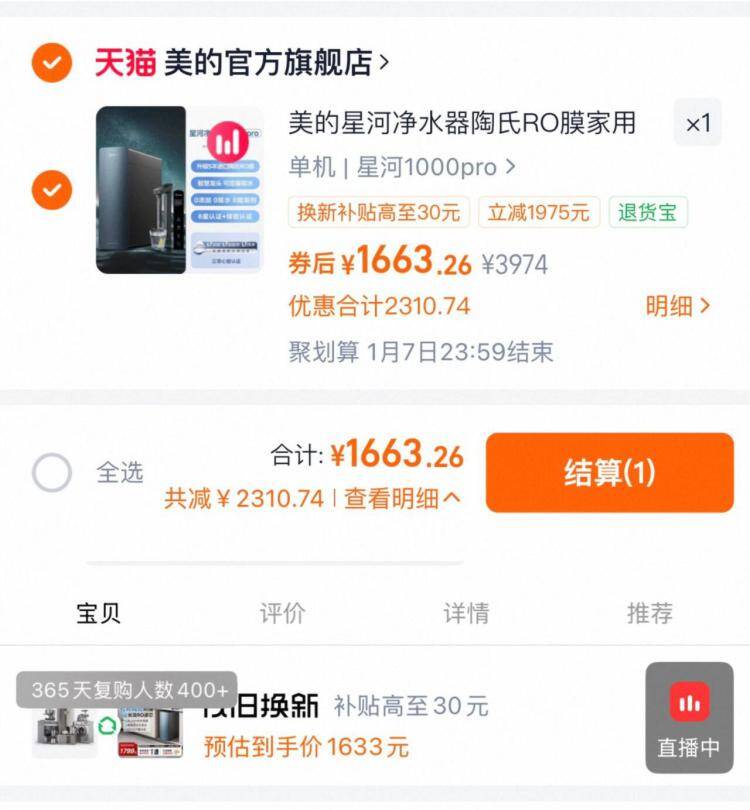Switch to the 推荐 tab

coord(650,613)
